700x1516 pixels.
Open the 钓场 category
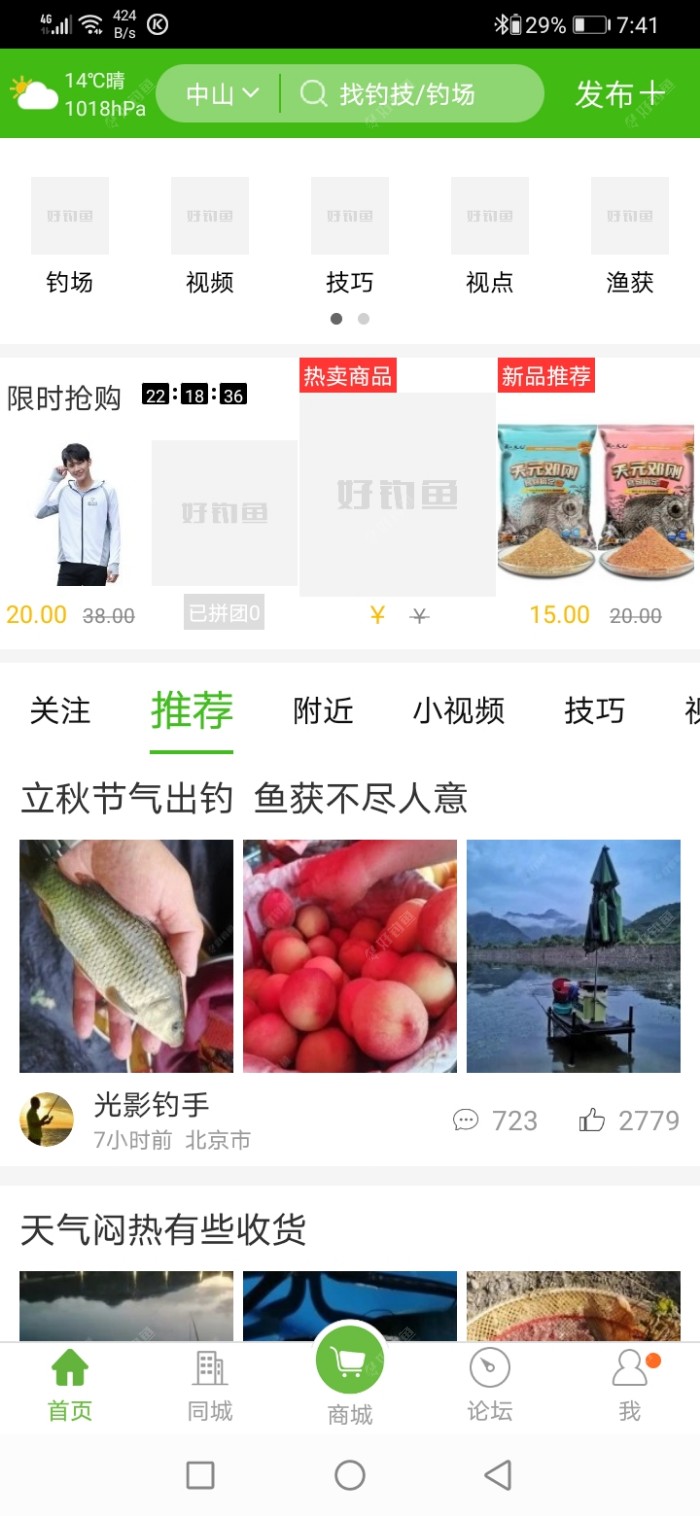click(x=69, y=235)
